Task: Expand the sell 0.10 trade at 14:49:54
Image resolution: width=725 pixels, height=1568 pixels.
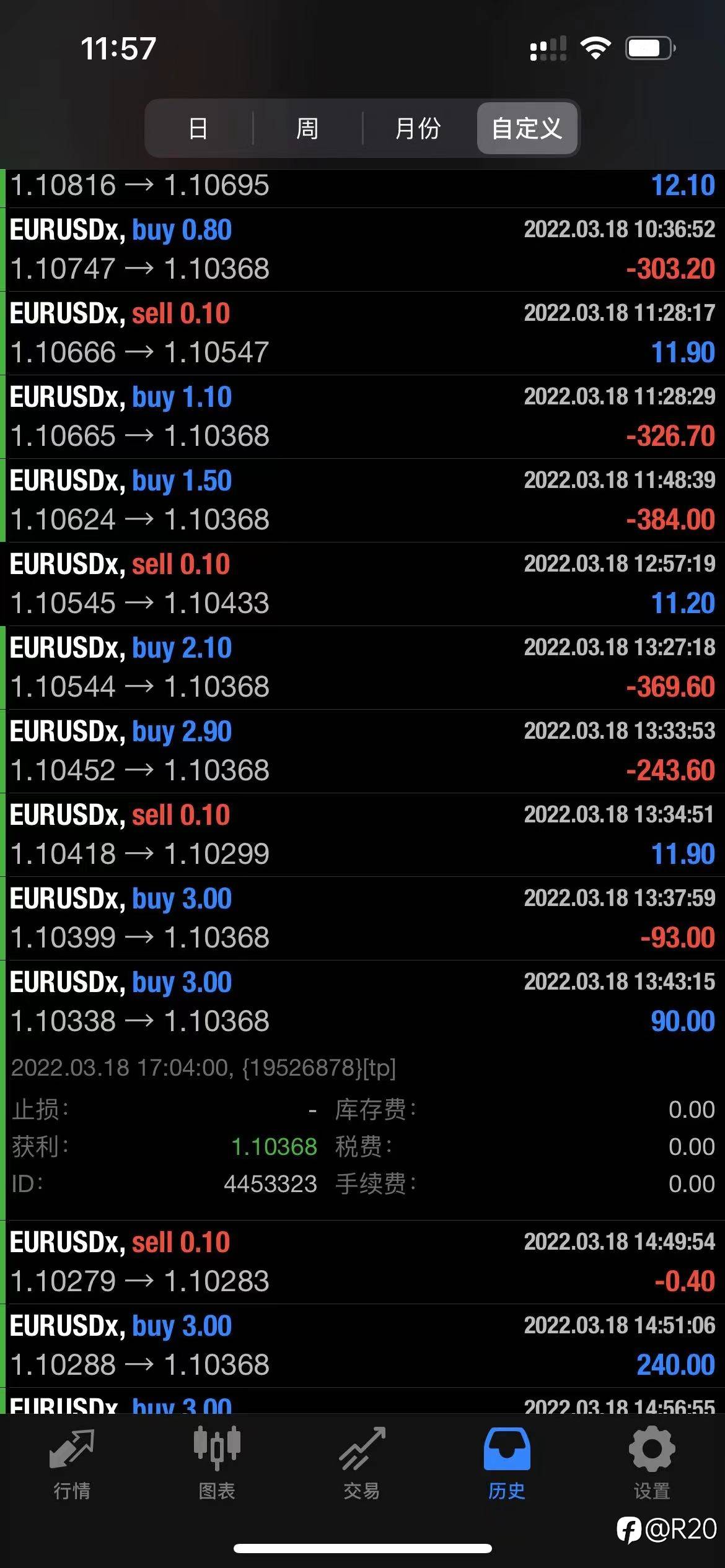Action: click(362, 1262)
